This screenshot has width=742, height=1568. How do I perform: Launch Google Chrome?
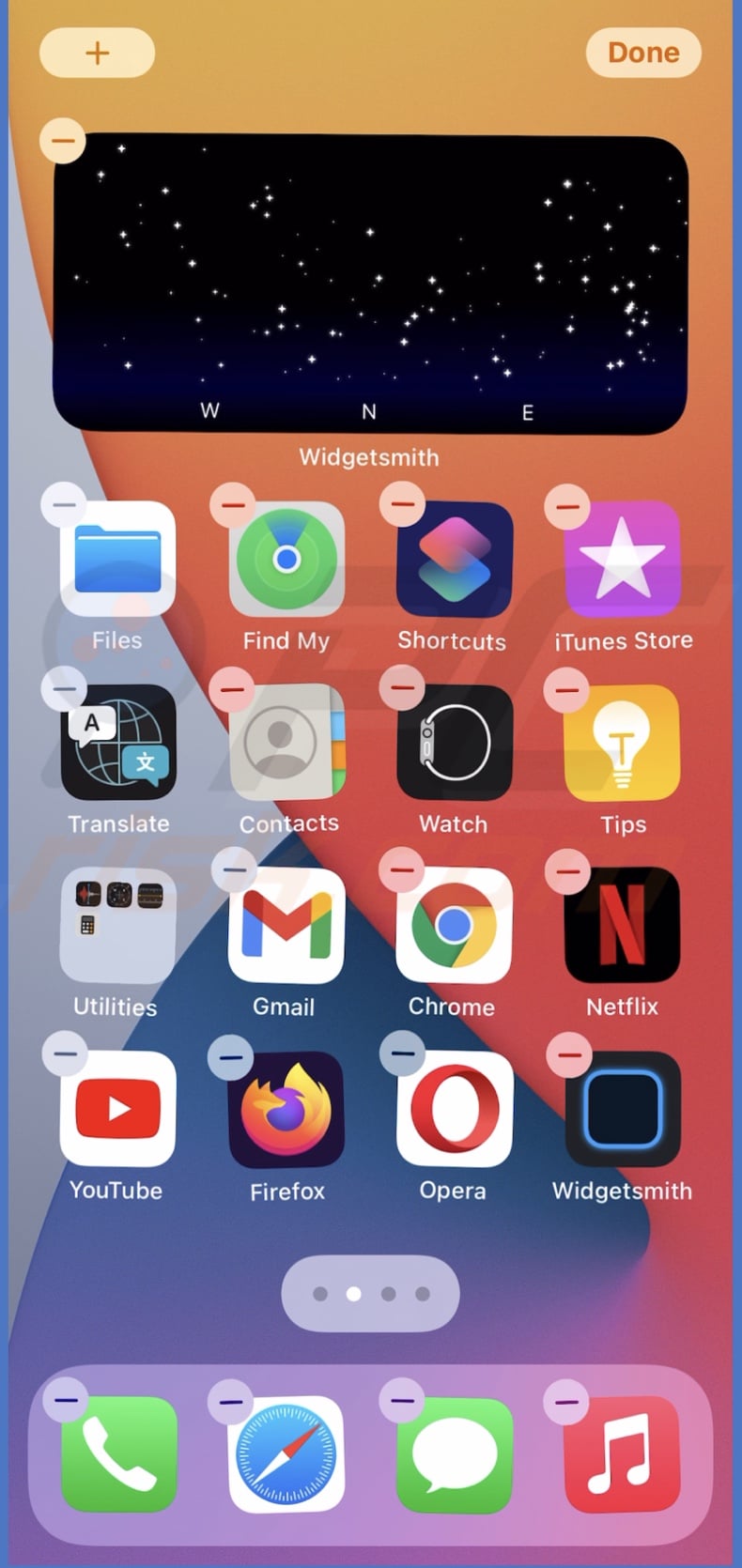[453, 926]
